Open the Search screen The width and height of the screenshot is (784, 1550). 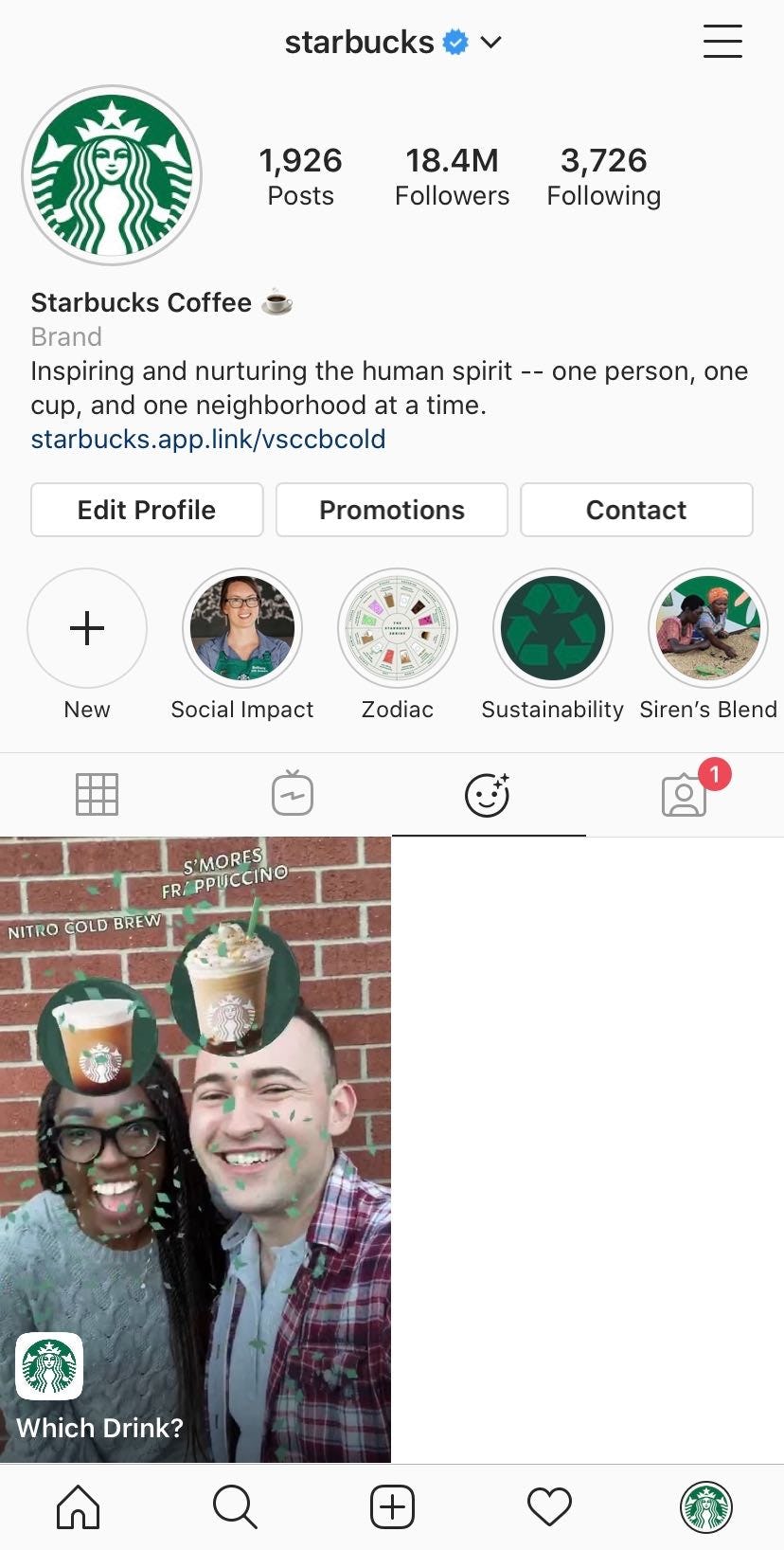235,1506
